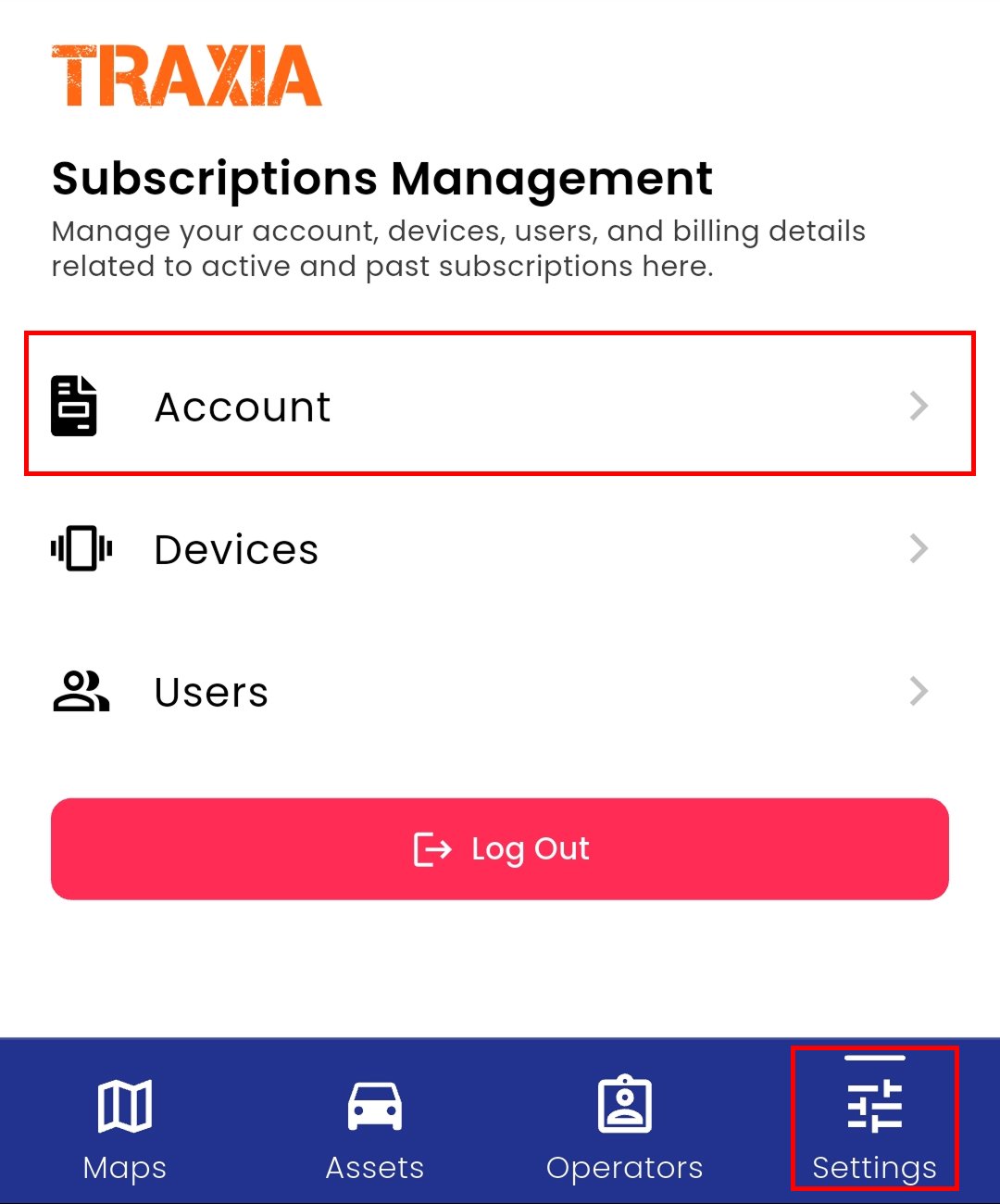Click the Log Out exit icon
Viewport: 1000px width, 1204px height.
[431, 848]
